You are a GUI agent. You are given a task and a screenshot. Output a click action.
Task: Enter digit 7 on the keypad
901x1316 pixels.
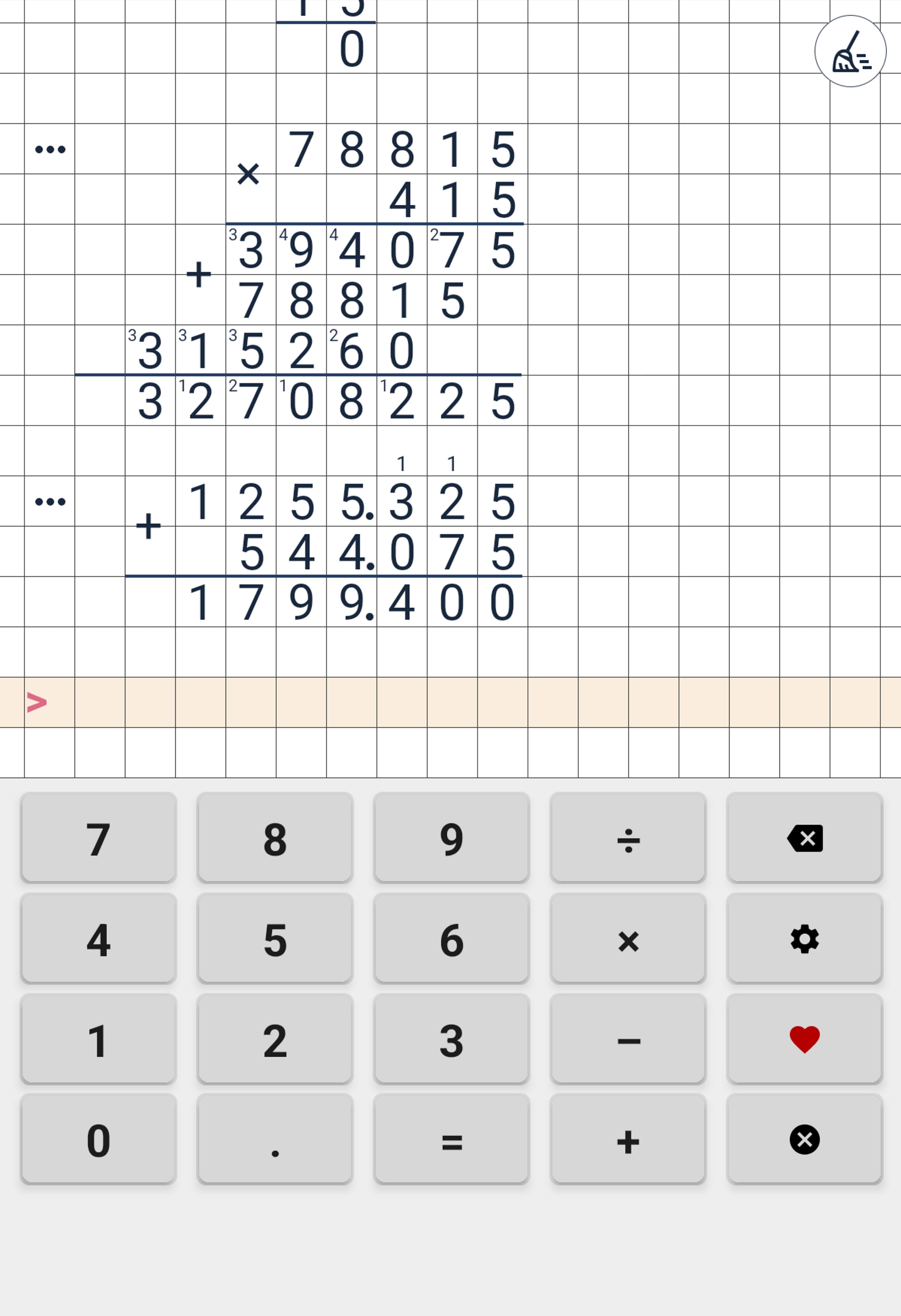pos(99,838)
